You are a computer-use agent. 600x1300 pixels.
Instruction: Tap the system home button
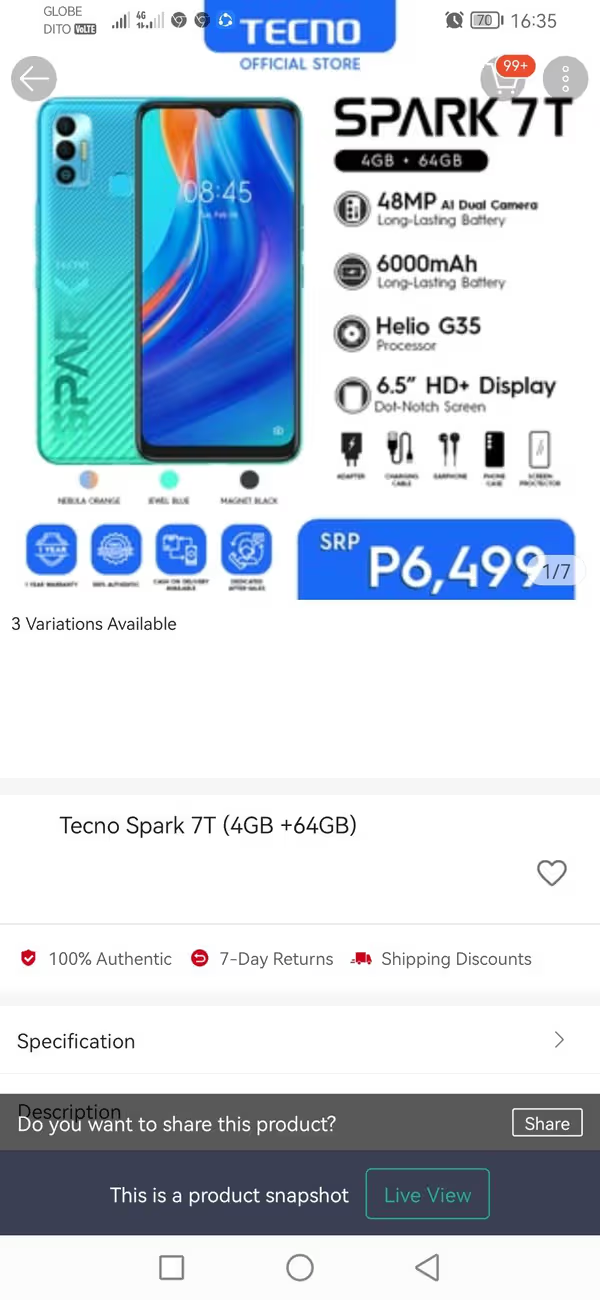pos(300,1268)
